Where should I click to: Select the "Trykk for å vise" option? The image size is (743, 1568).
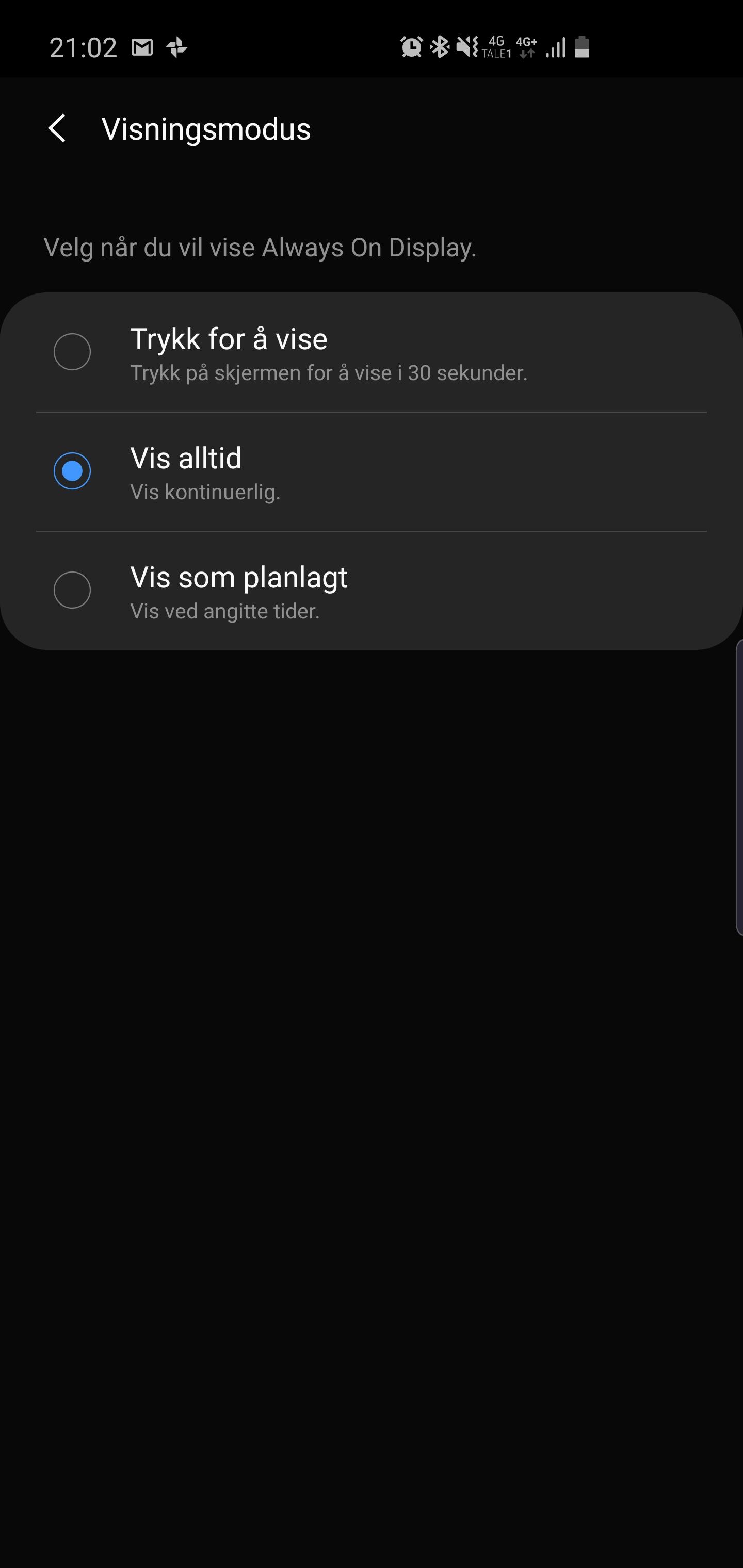[372, 353]
